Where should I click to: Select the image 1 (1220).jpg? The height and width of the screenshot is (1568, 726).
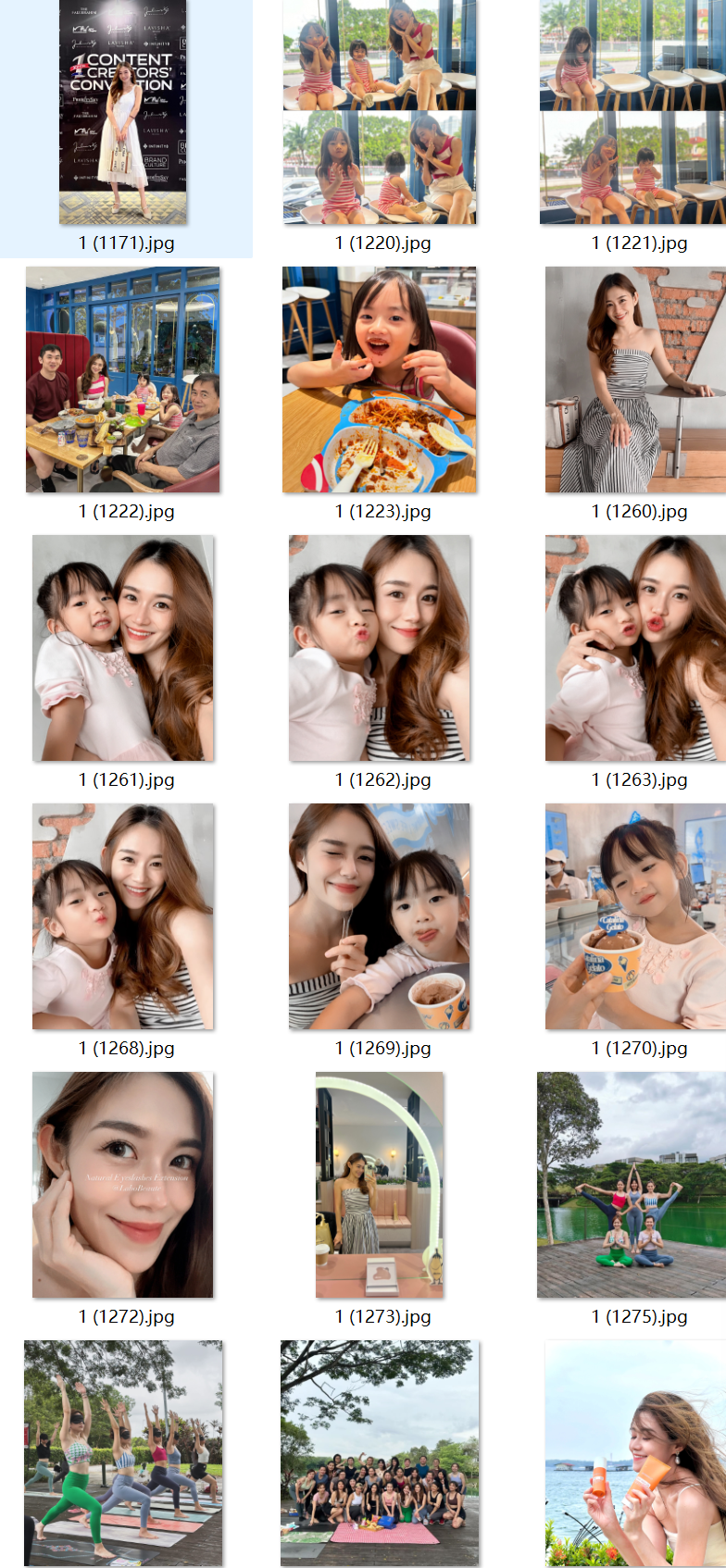click(380, 112)
